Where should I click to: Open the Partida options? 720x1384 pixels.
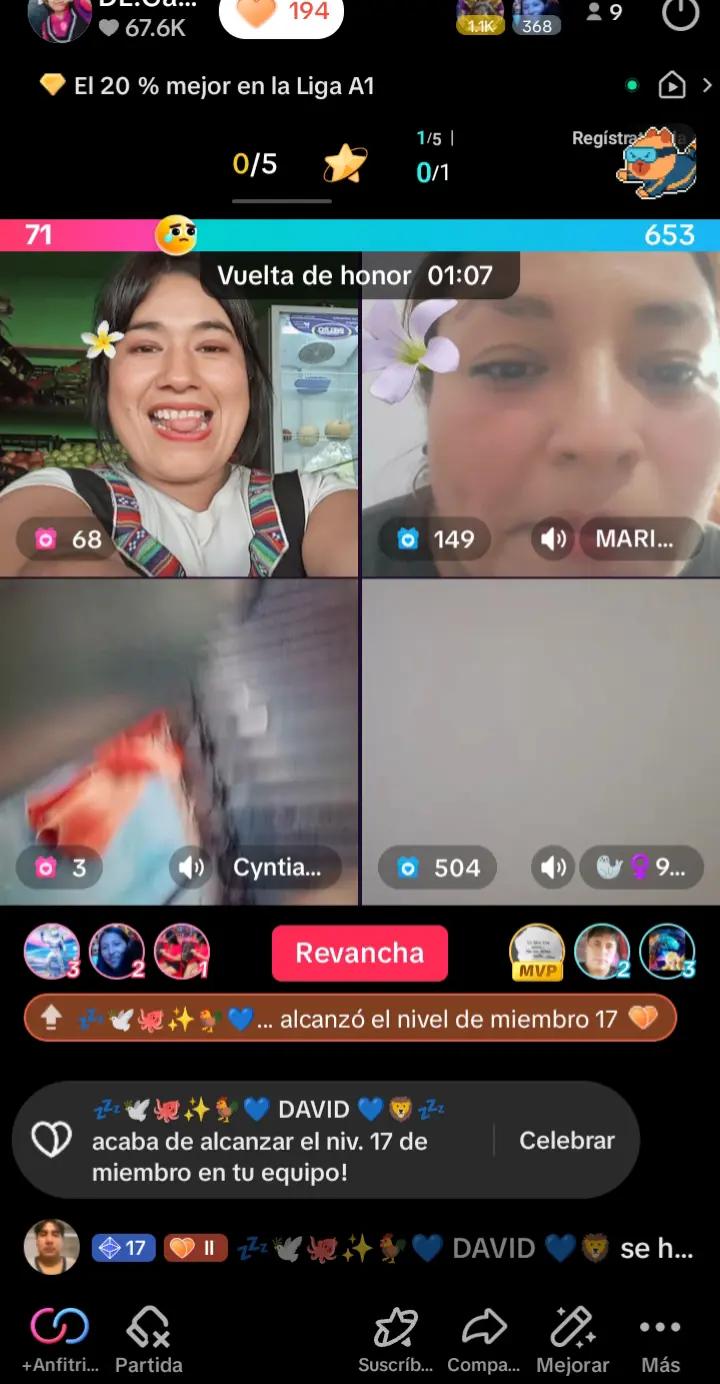click(x=148, y=1338)
